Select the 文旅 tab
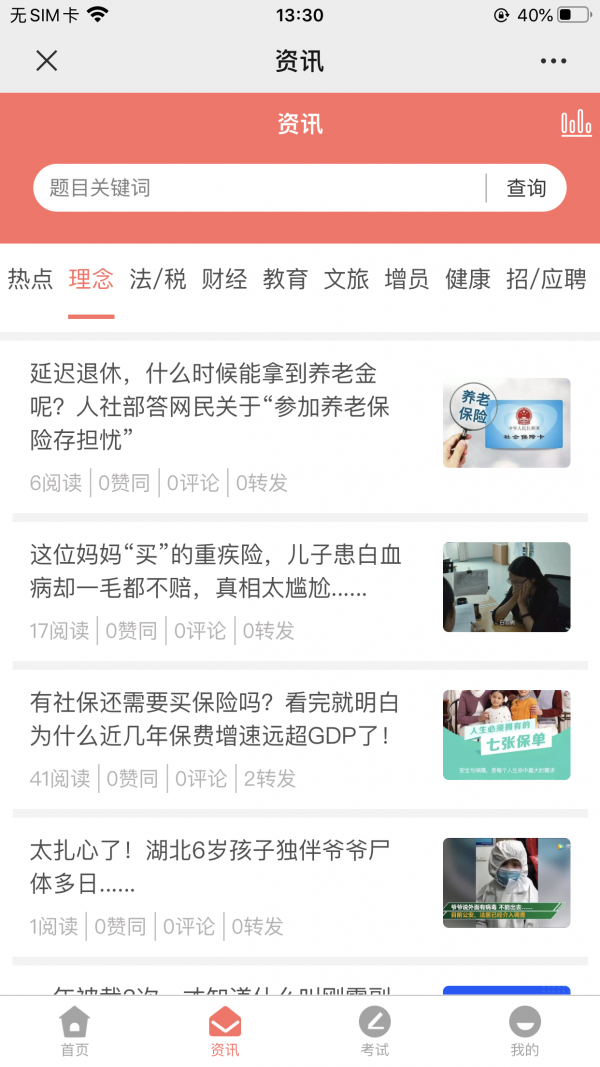This screenshot has width=600, height=1067. (346, 279)
